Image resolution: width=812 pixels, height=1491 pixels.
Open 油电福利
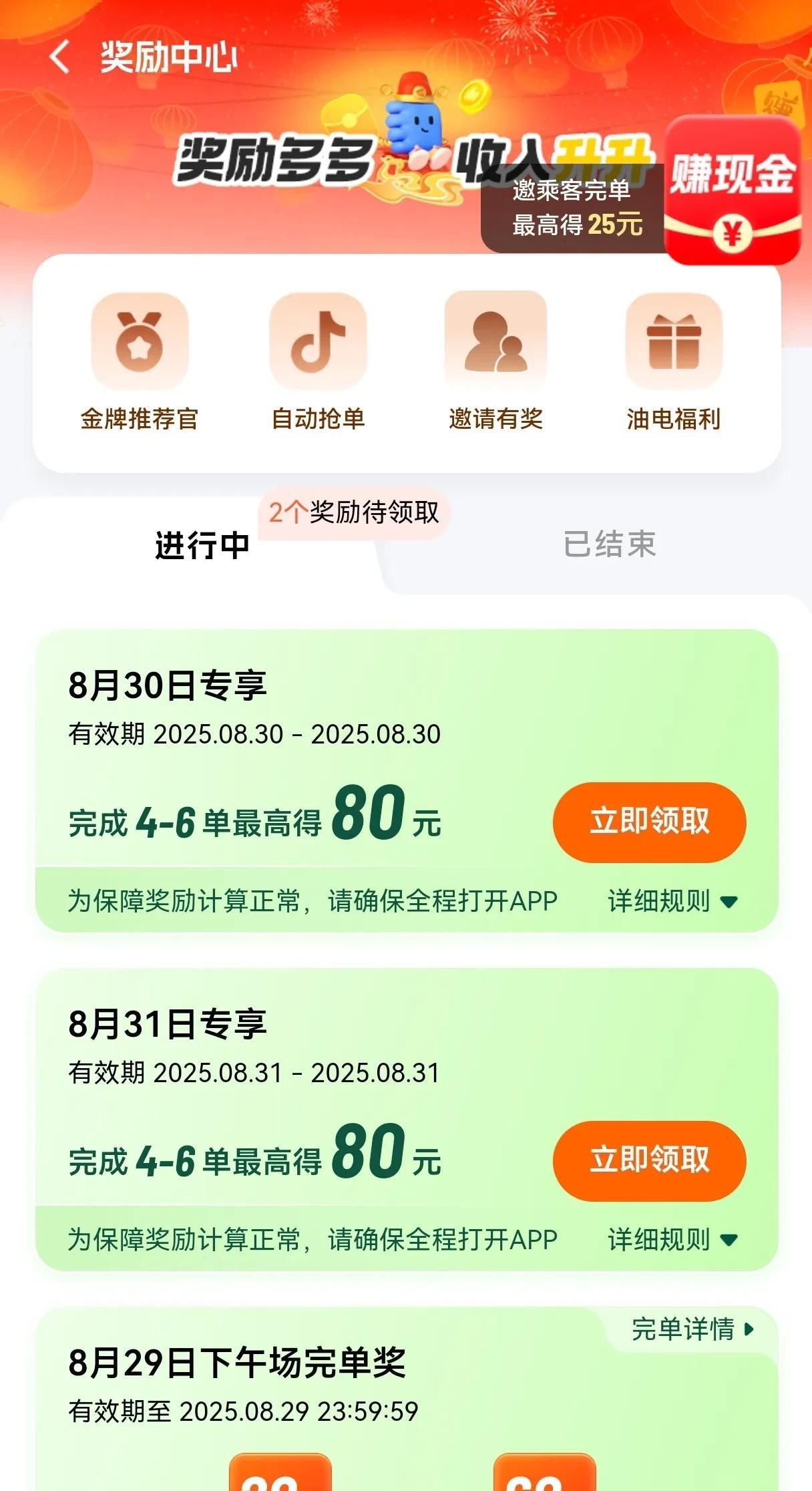pyautogui.click(x=673, y=361)
